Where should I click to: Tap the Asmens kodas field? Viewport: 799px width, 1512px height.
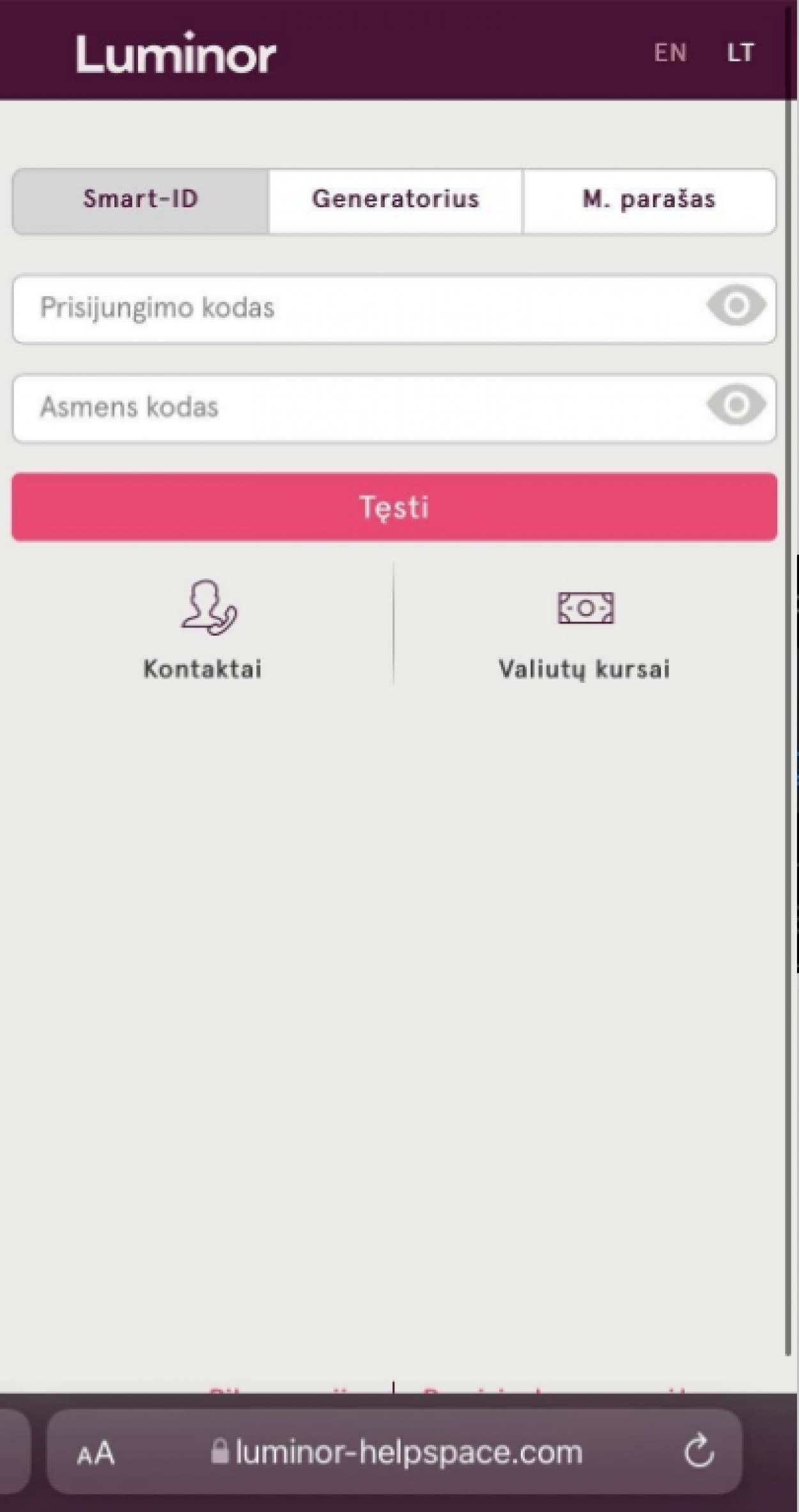coord(358,407)
